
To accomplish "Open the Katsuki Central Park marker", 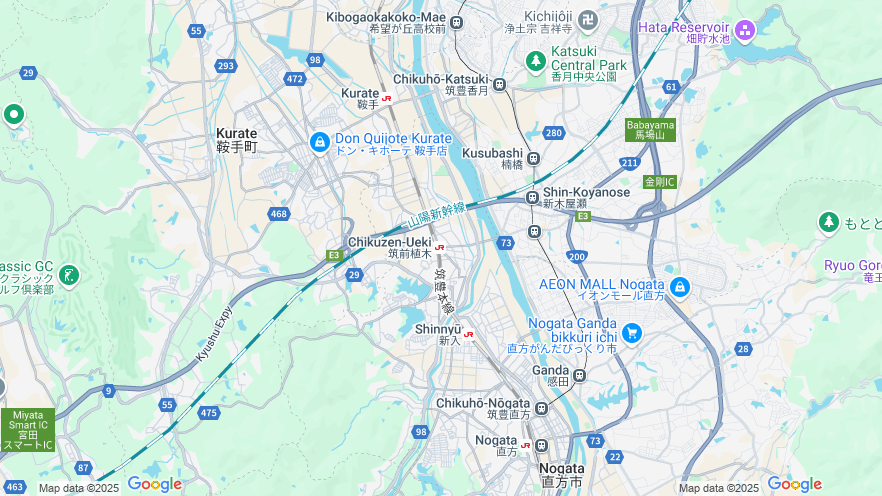I will (536, 62).
